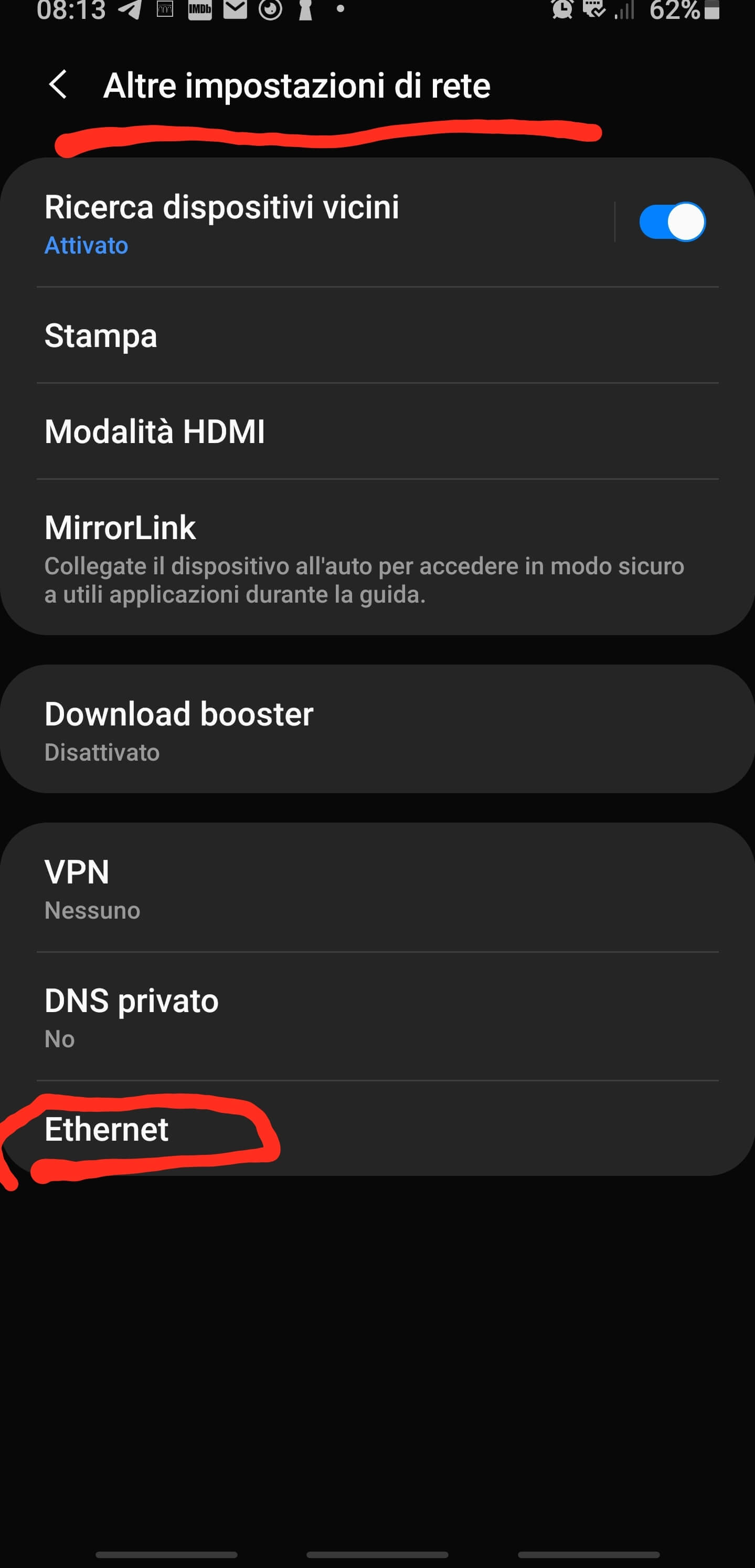
Task: Open the Stampa settings
Action: click(x=377, y=335)
